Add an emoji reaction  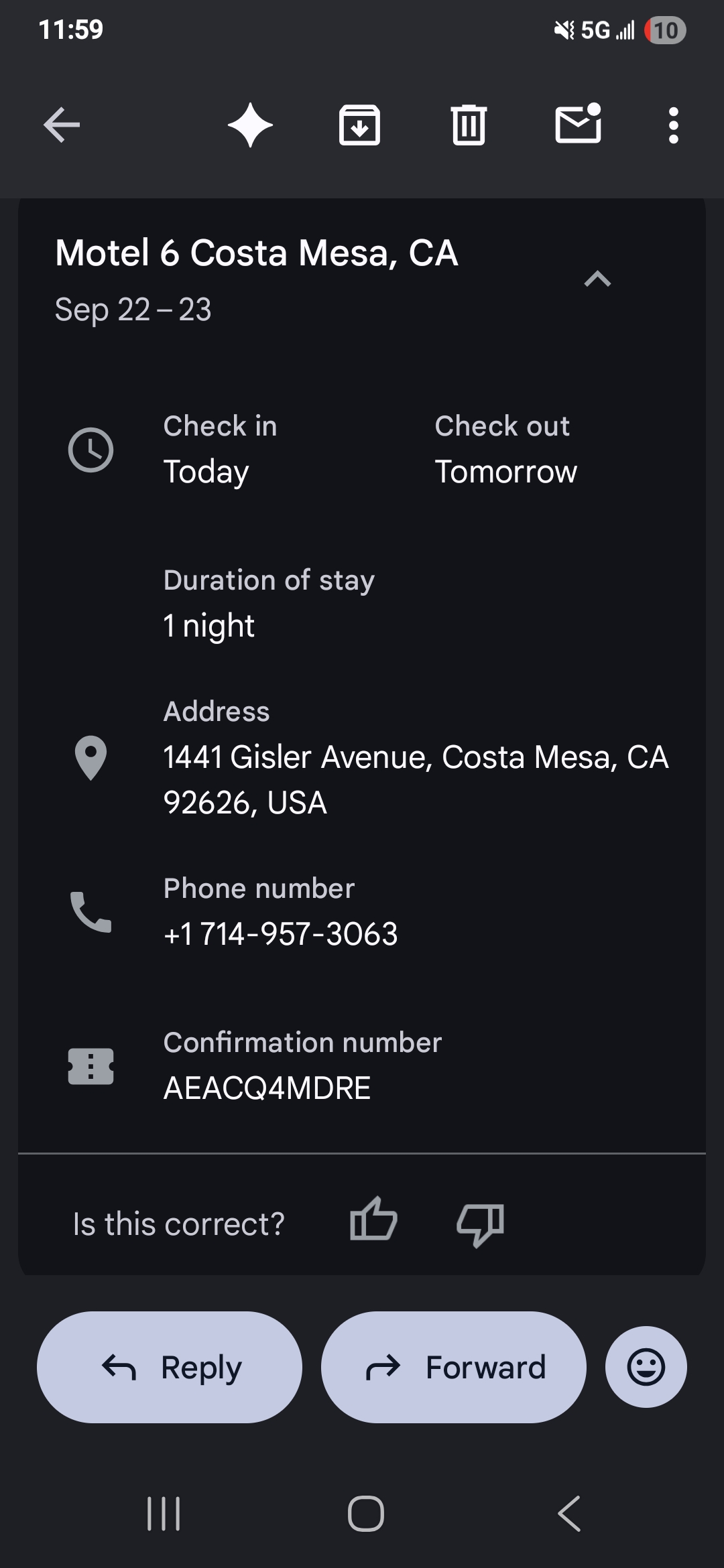[646, 1367]
